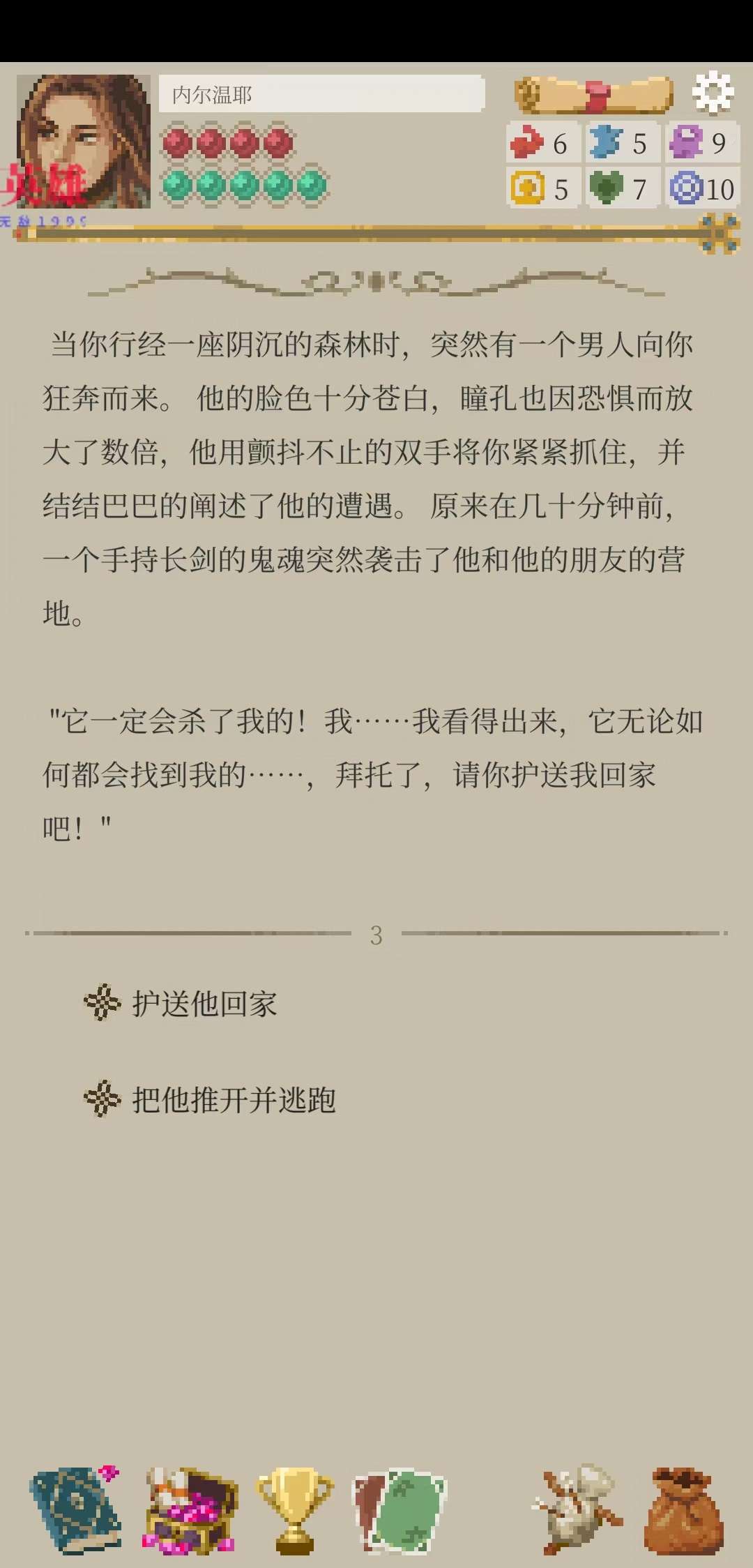Image resolution: width=753 pixels, height=1568 pixels.
Task: Open the card deck
Action: click(399, 1511)
